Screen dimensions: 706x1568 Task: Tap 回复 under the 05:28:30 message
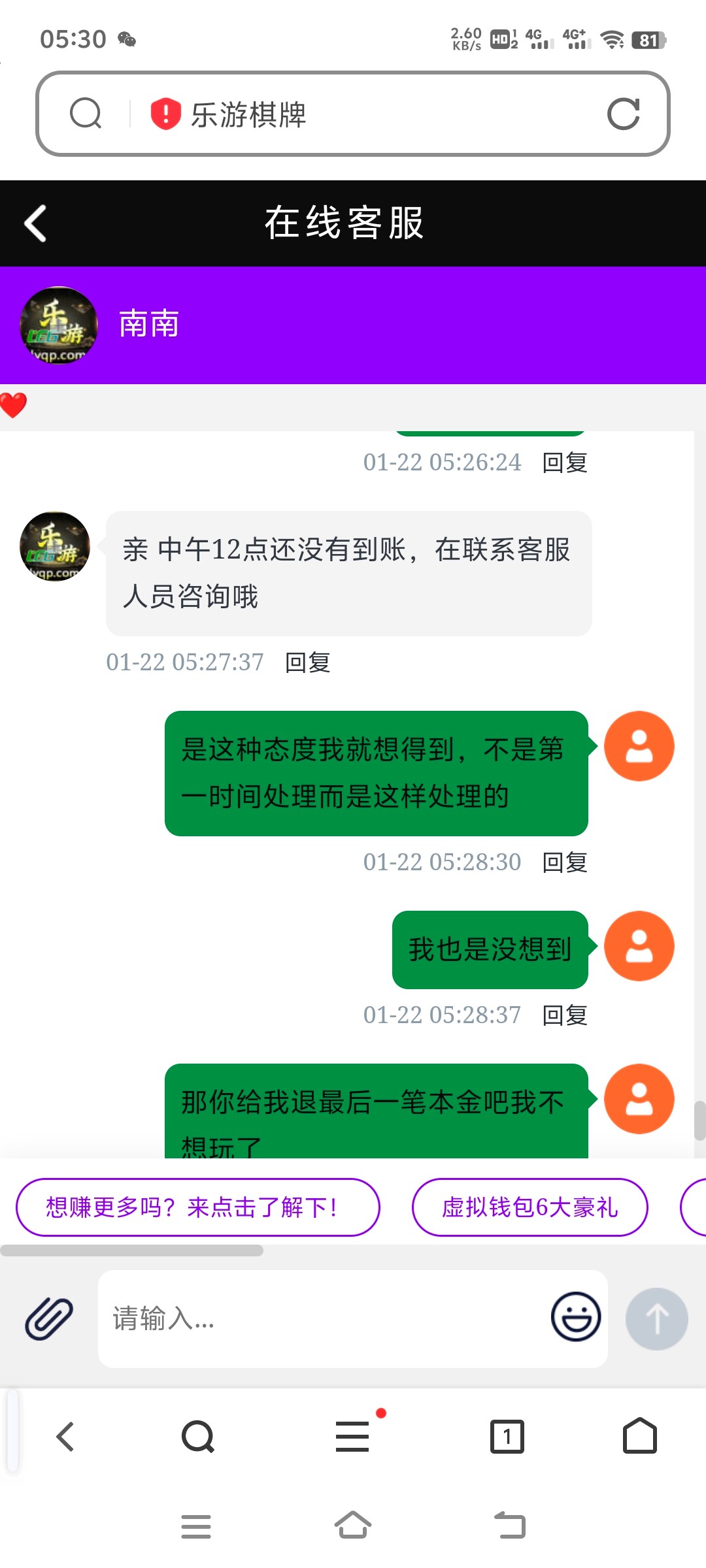coord(565,862)
